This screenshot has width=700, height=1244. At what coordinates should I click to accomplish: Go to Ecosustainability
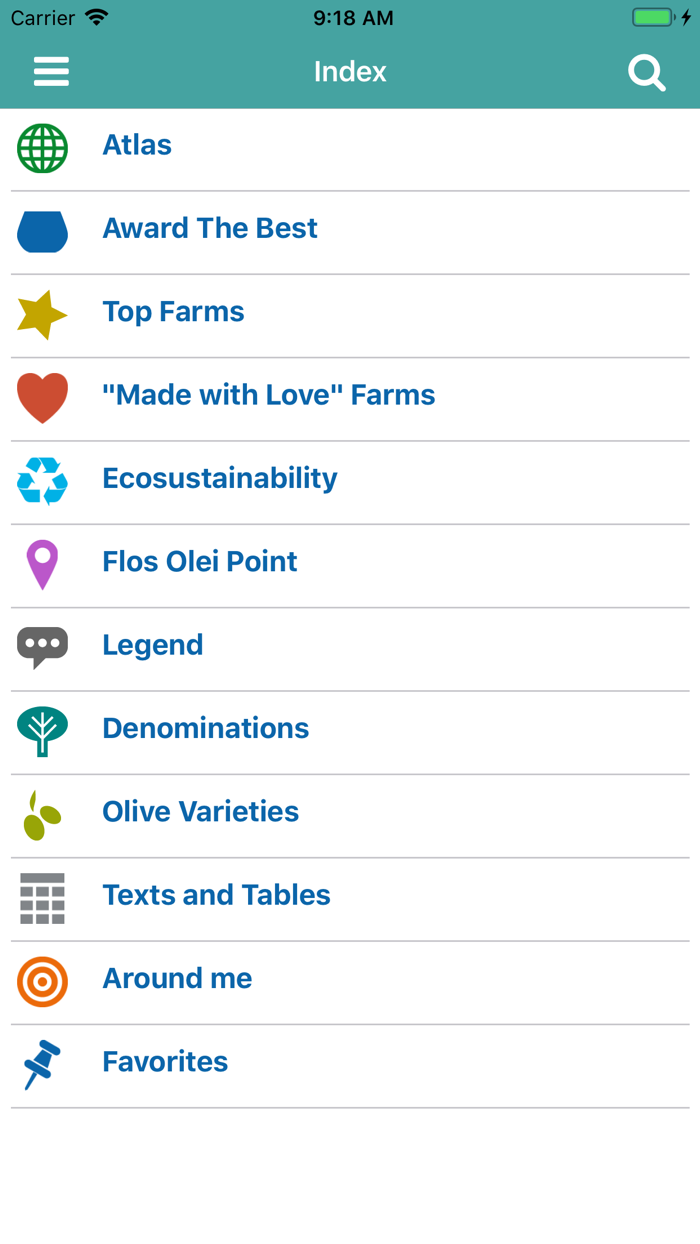(350, 482)
